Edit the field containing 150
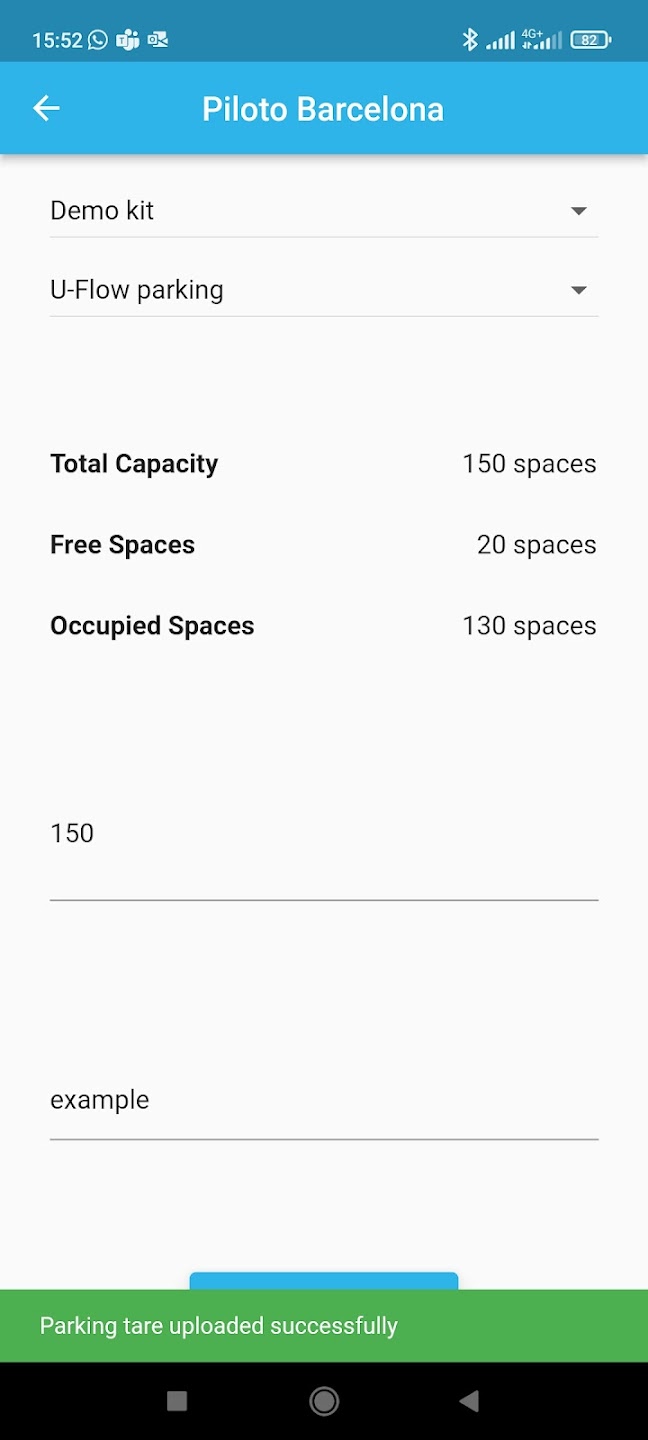The height and width of the screenshot is (1440, 648). [x=324, y=850]
